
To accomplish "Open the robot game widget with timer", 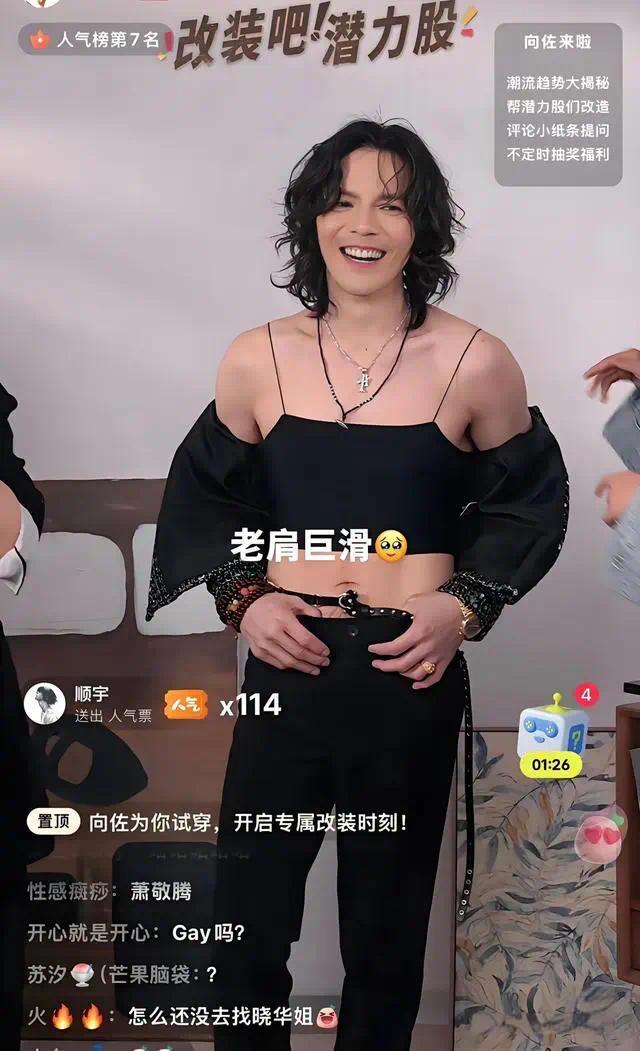I will click(x=554, y=737).
